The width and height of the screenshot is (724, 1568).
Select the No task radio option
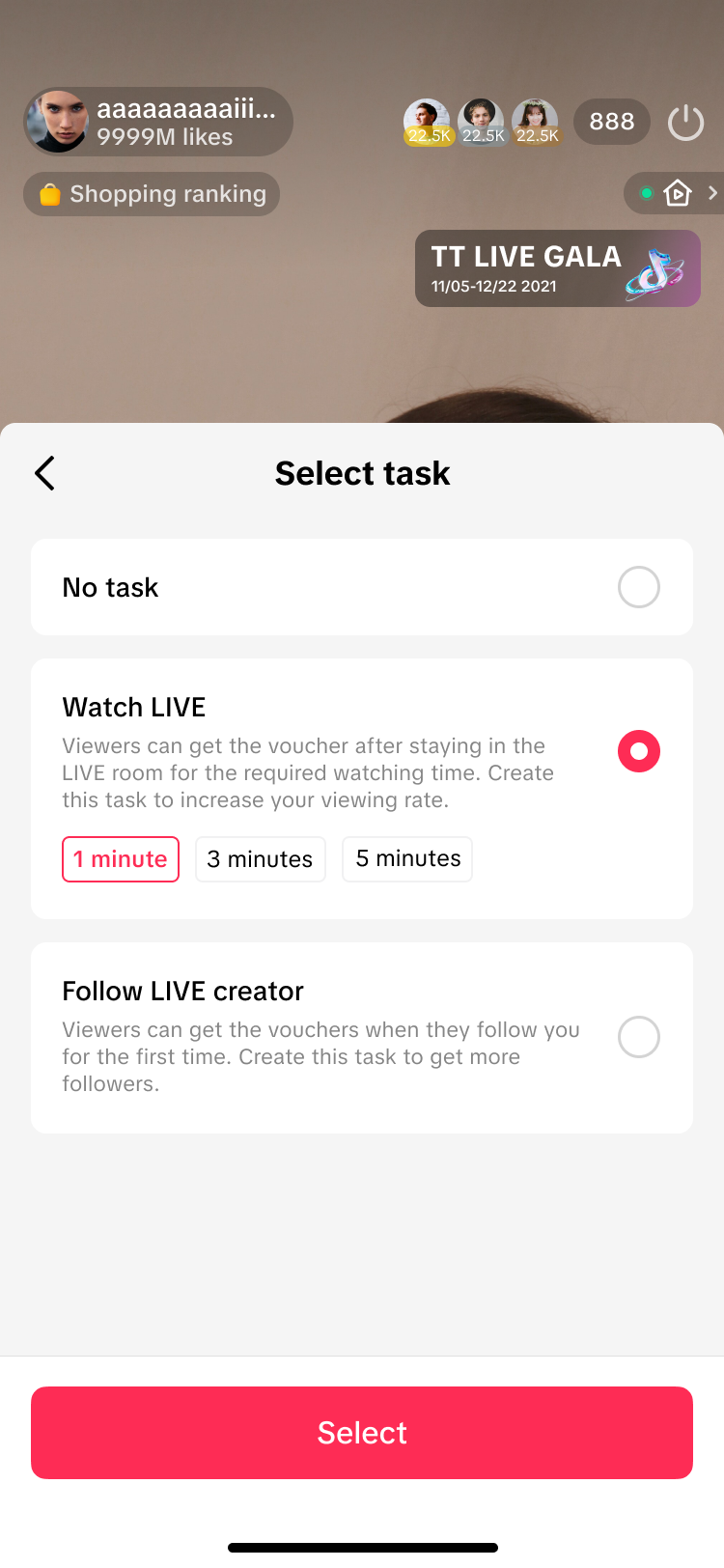click(x=638, y=587)
